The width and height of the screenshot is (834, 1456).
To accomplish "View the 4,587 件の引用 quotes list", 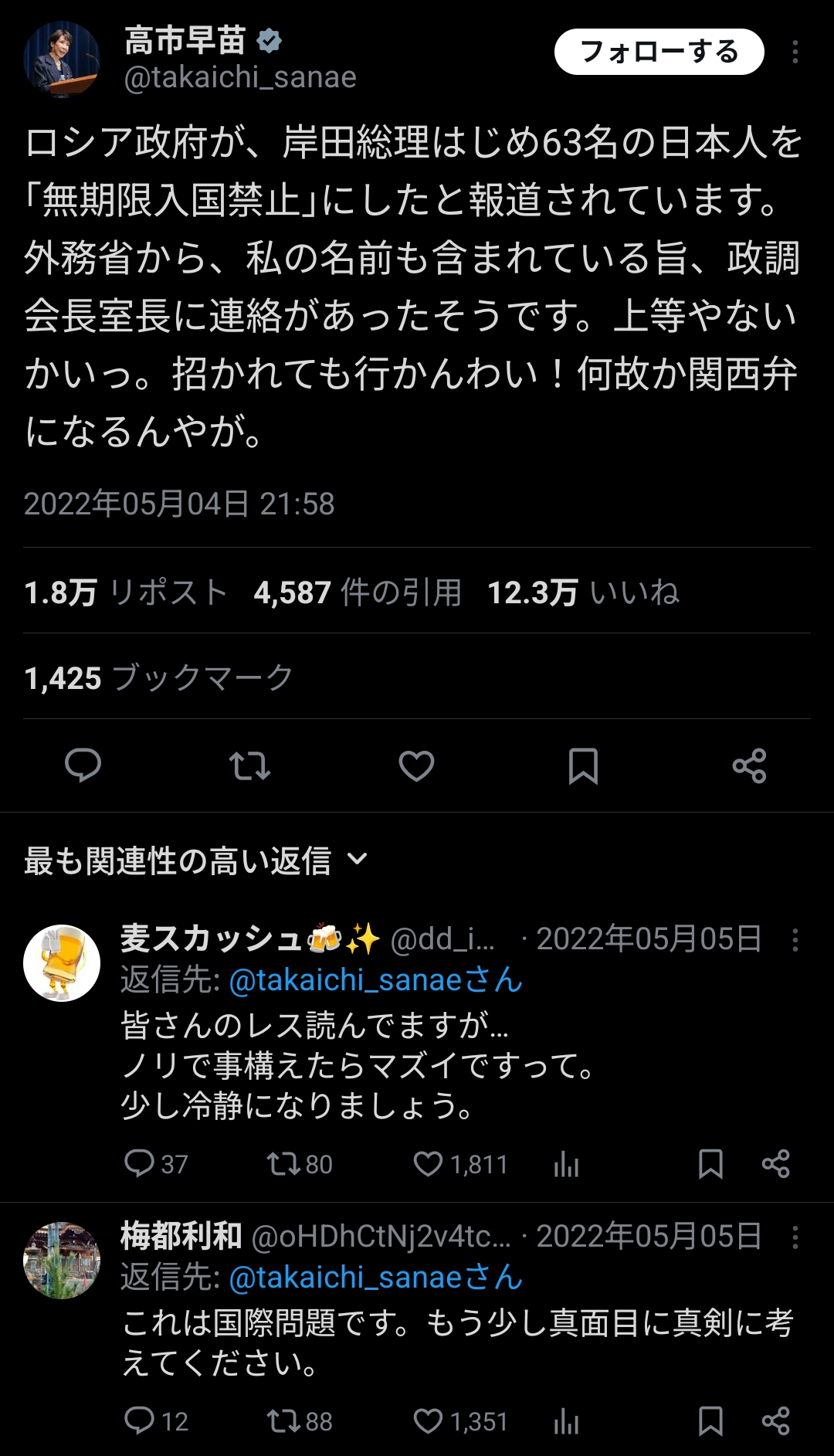I will click(x=358, y=592).
